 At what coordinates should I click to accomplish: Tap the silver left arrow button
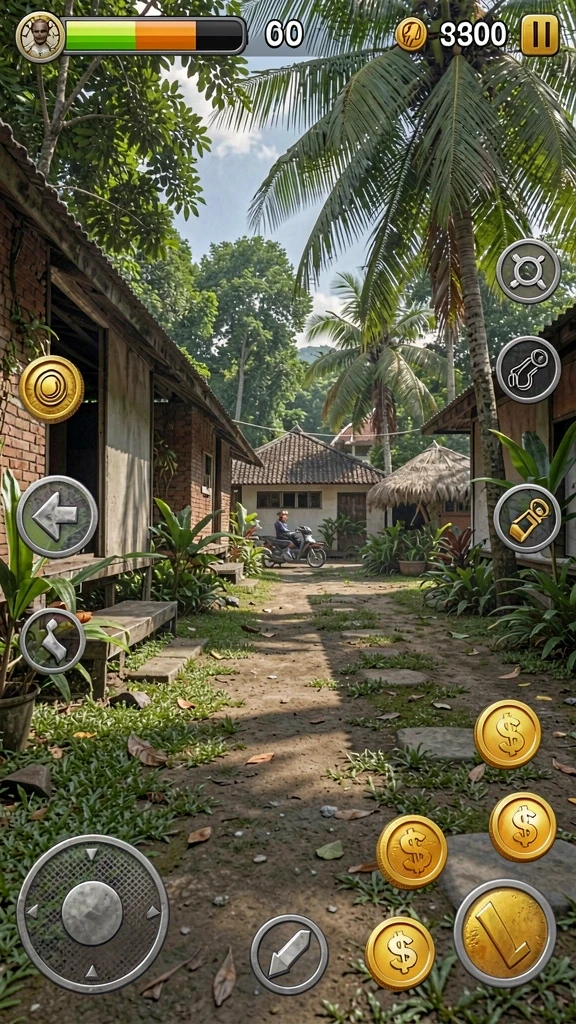[x=57, y=517]
